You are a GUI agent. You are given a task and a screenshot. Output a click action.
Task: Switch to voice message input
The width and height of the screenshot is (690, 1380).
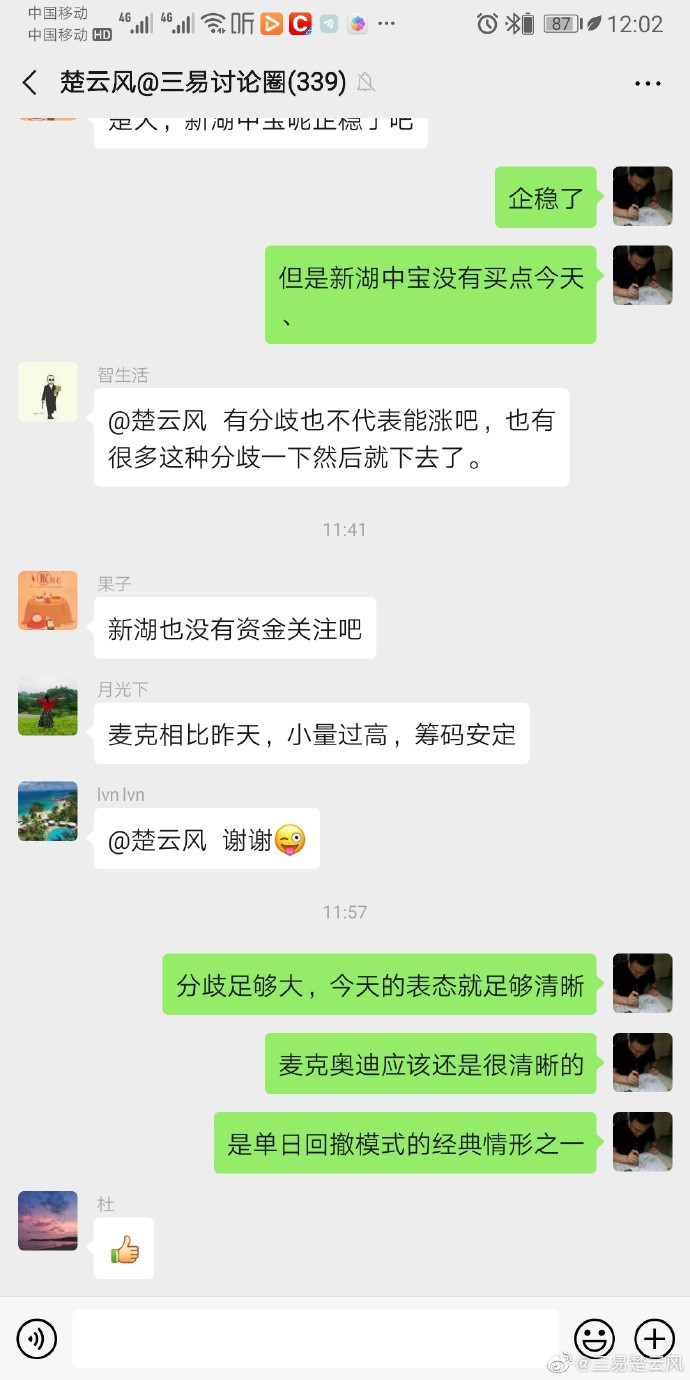click(x=37, y=1338)
